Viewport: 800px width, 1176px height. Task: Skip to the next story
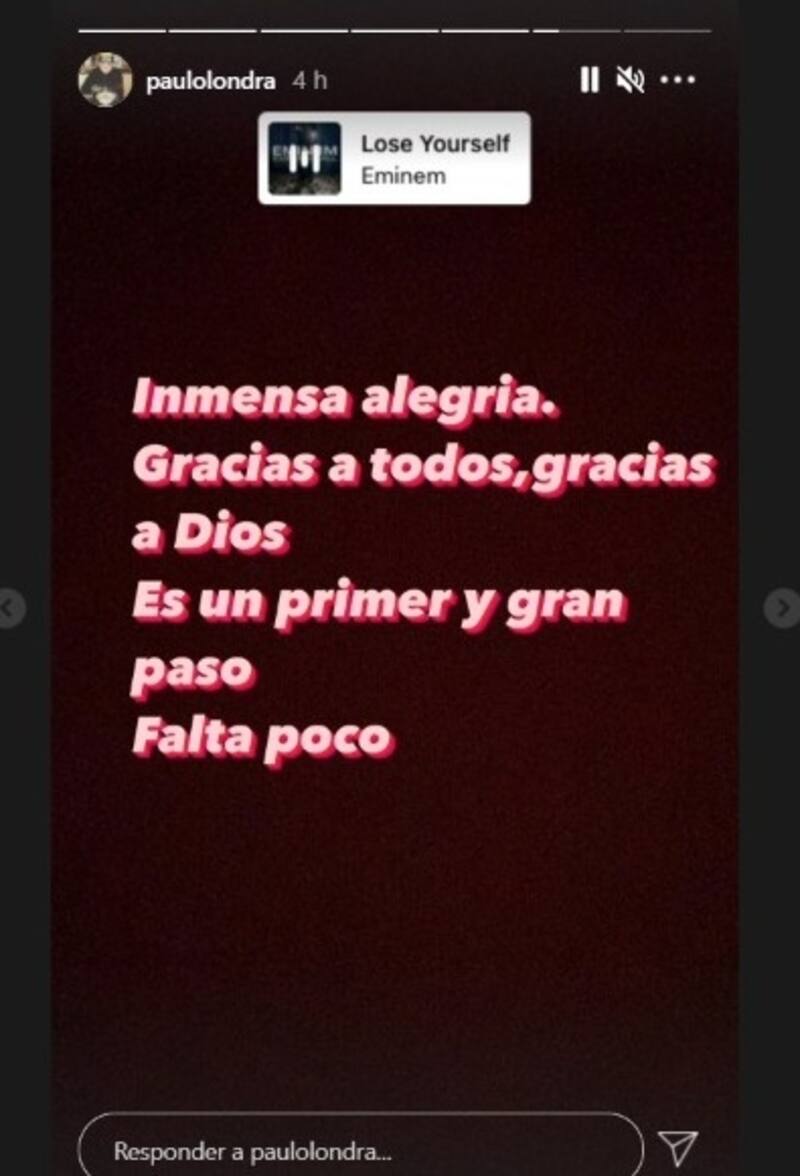(x=783, y=607)
